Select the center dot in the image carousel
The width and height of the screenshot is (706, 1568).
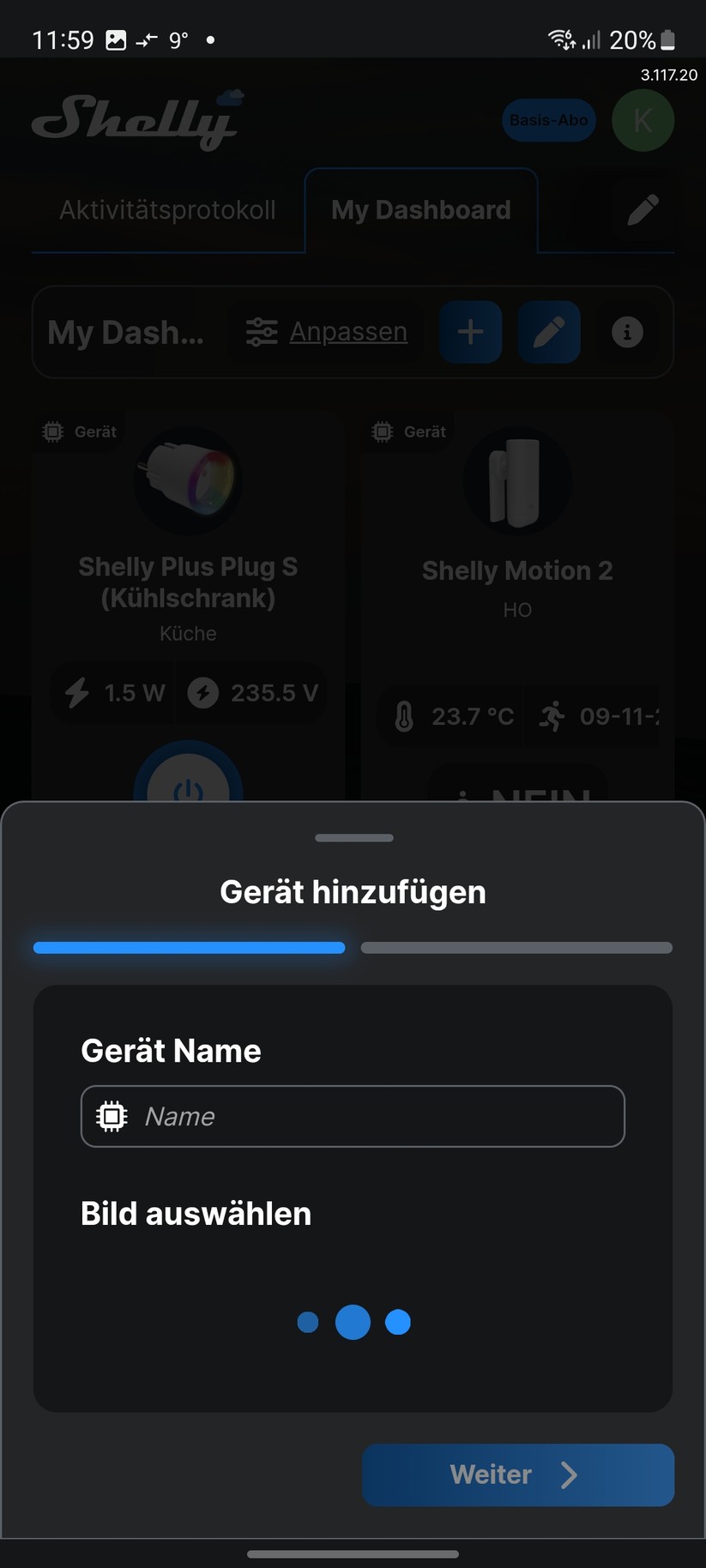pos(353,1322)
